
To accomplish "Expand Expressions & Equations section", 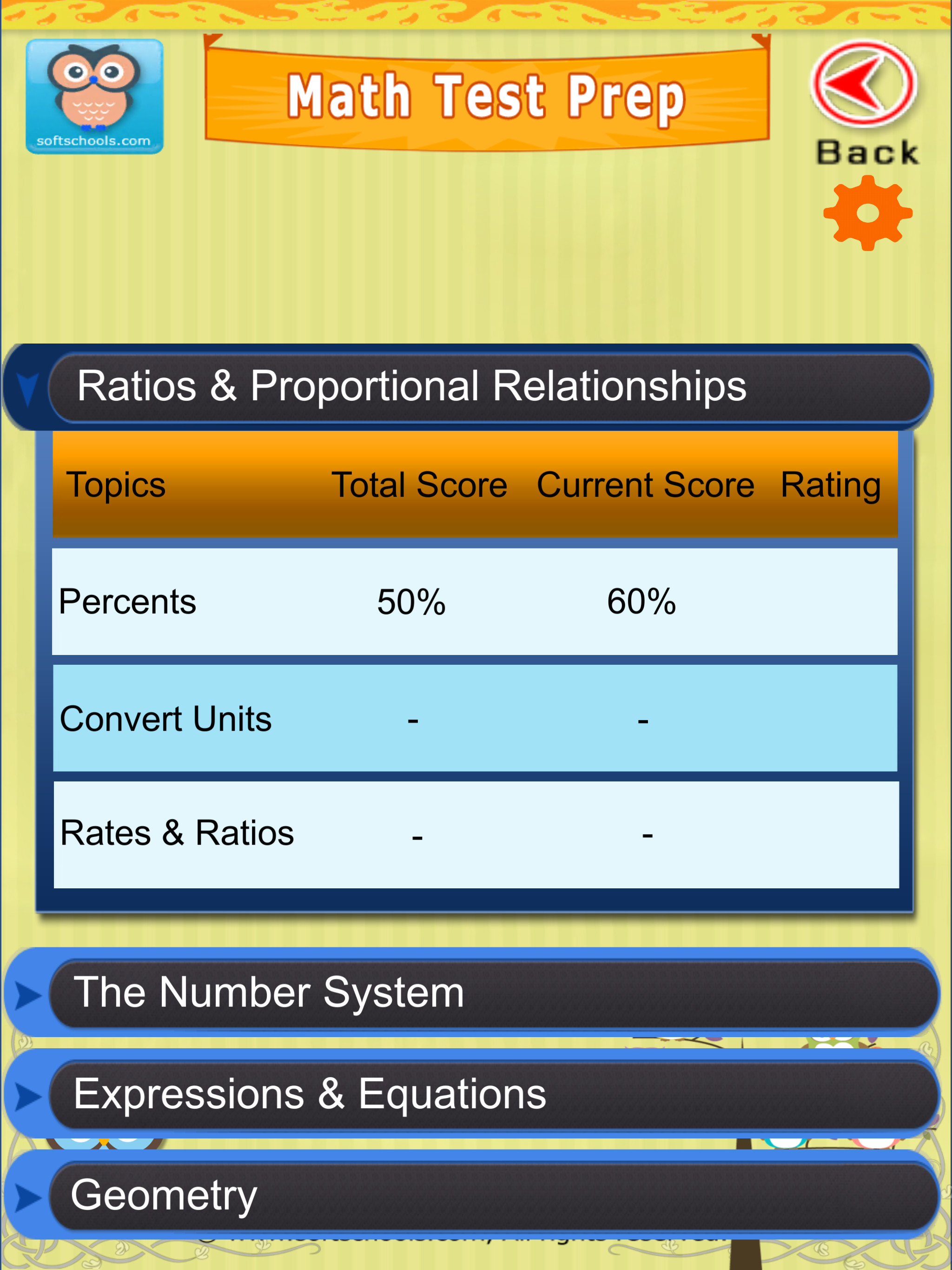I will 471,1094.
